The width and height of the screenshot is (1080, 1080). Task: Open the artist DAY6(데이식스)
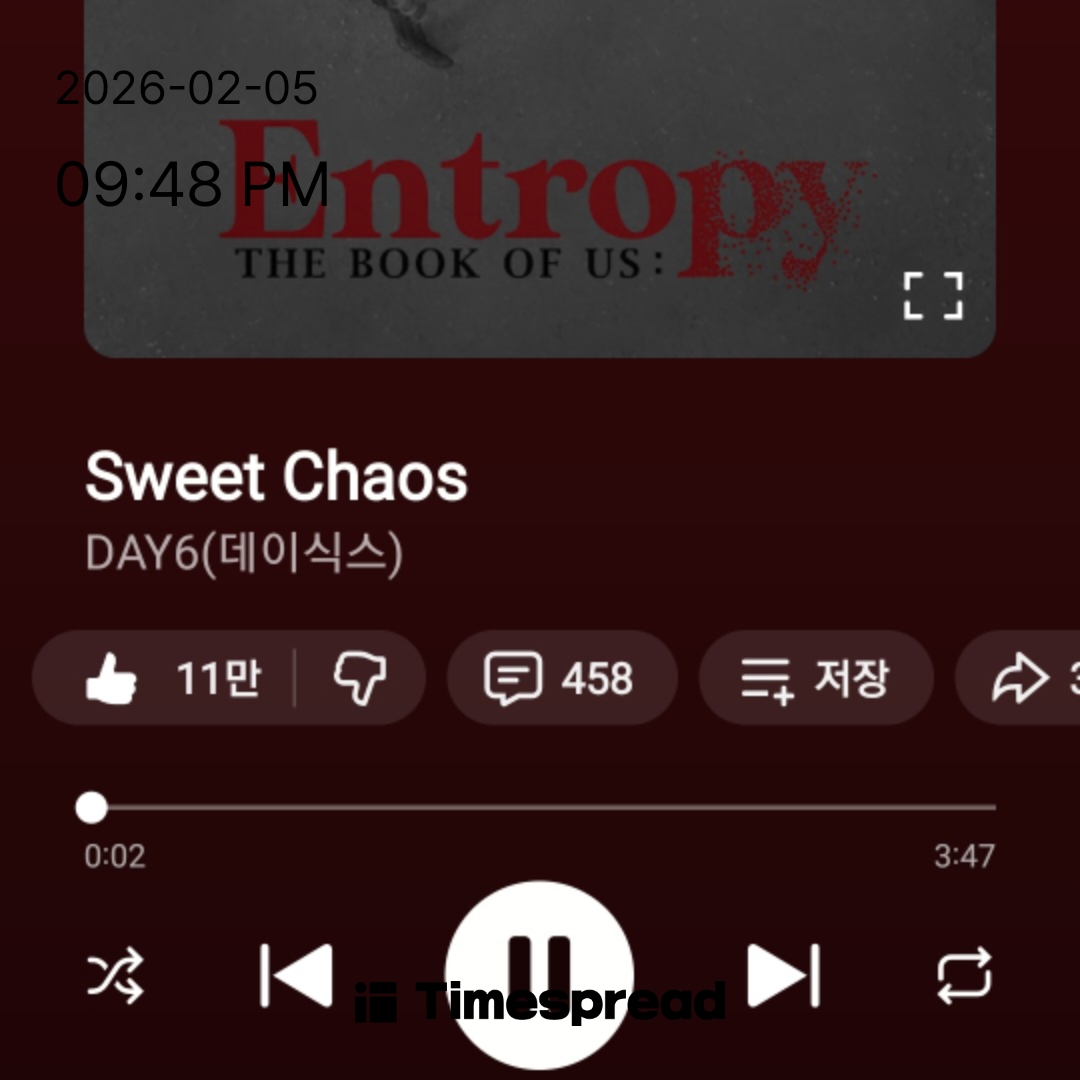pos(244,553)
